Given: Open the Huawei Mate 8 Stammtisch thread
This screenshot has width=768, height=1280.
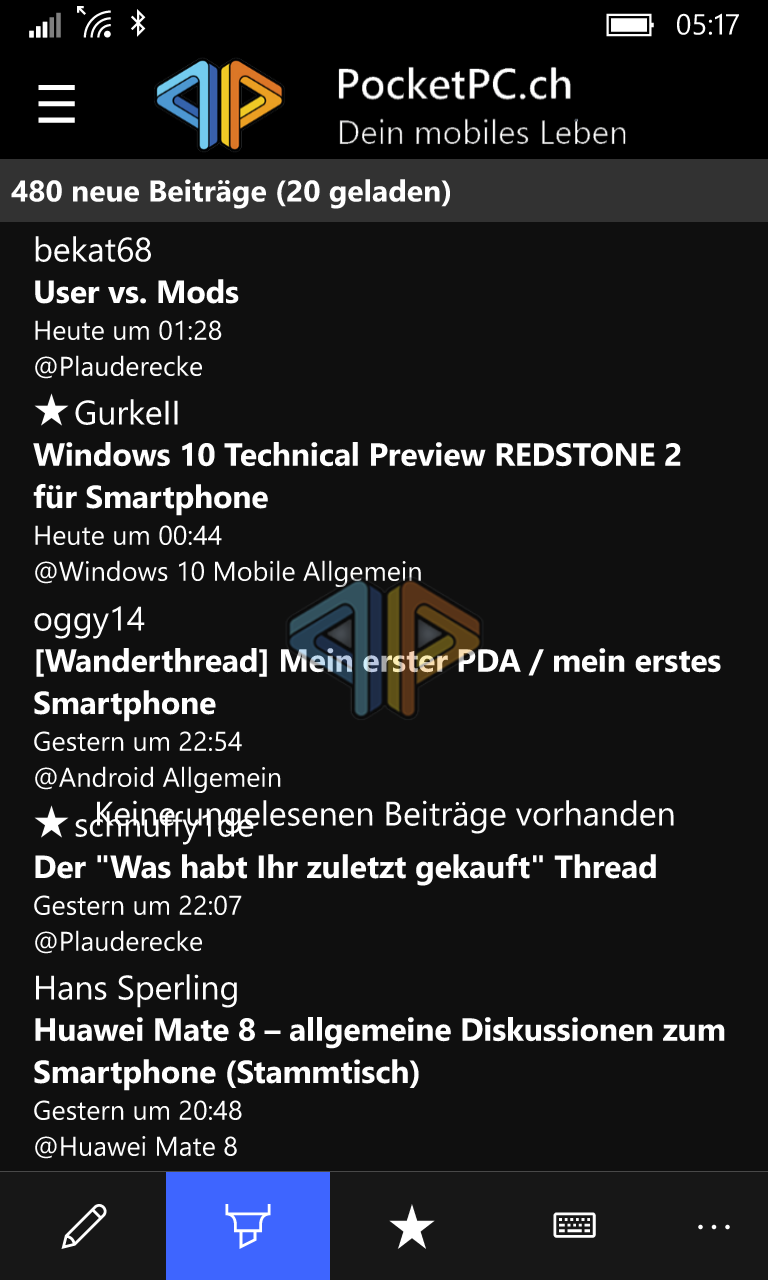Looking at the screenshot, I should tap(380, 1051).
